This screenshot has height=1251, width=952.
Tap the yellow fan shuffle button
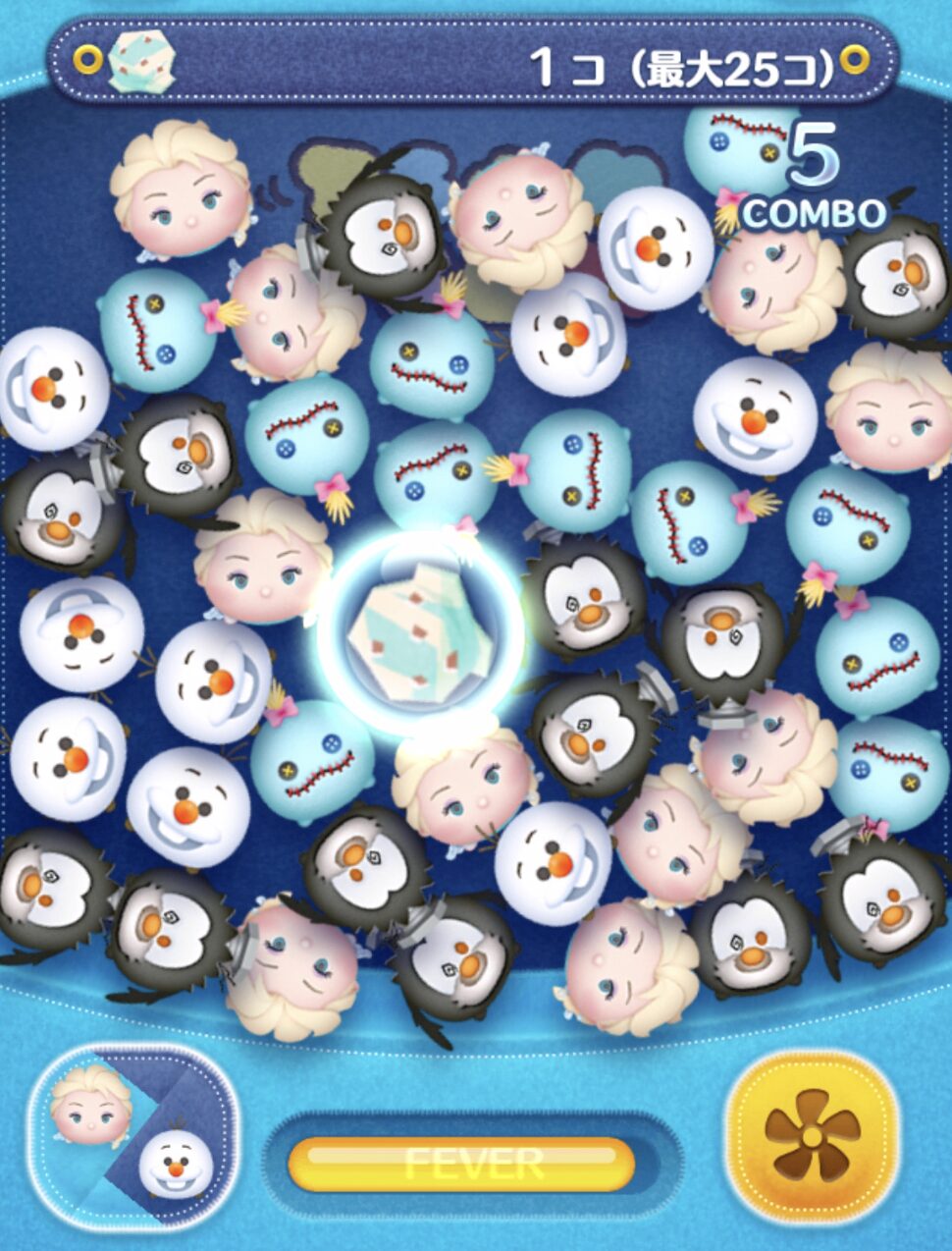[x=812, y=1138]
